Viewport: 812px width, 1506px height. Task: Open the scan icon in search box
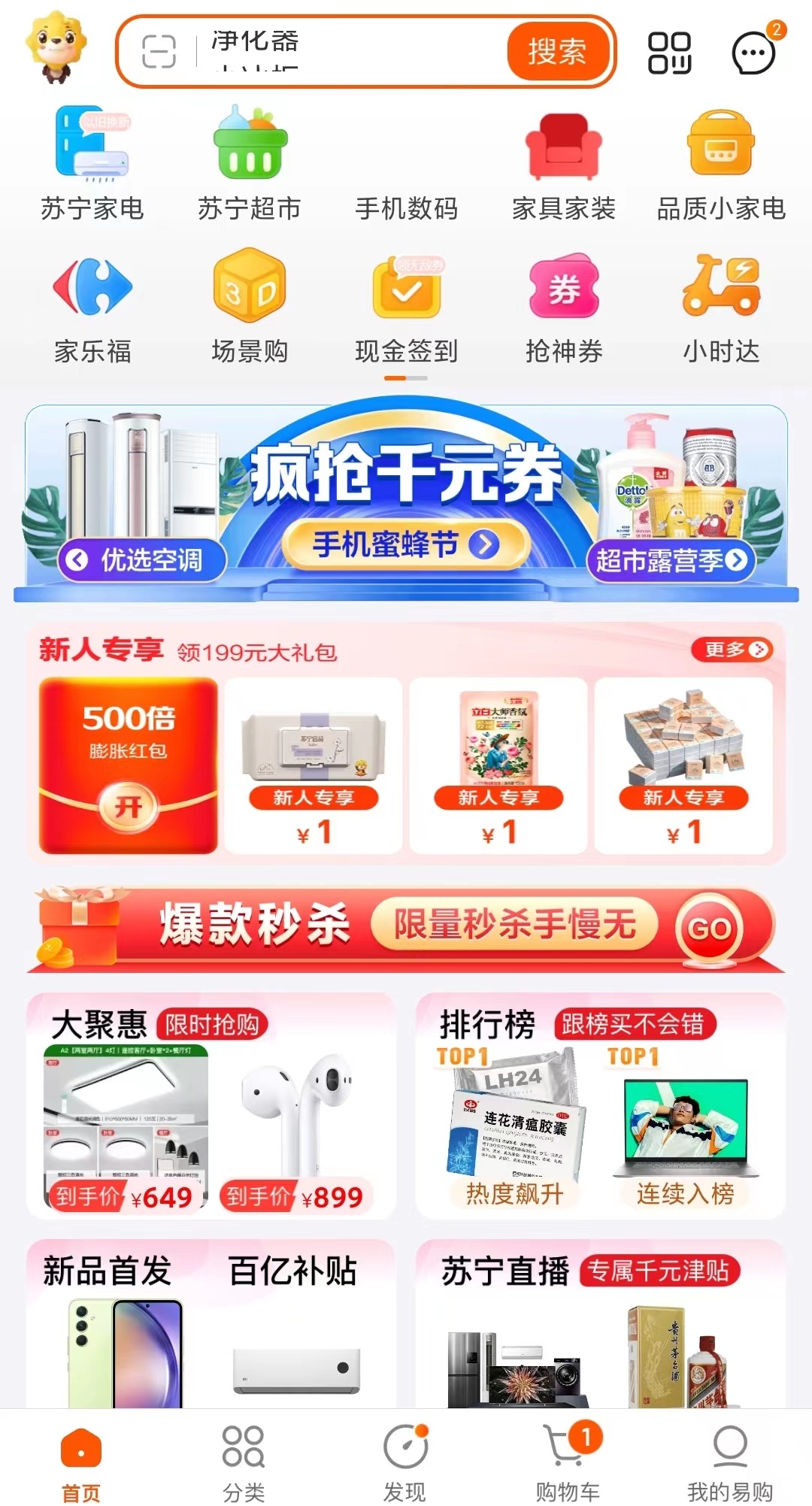159,52
